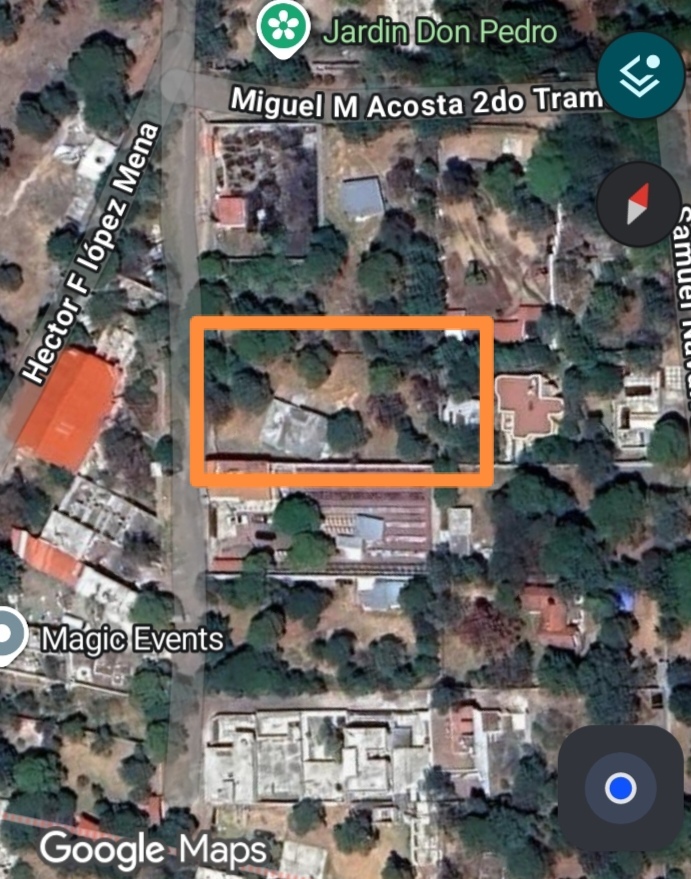Viewport: 691px width, 879px height.
Task: Open the Jardin Don Pedro place marker
Action: 283,27
